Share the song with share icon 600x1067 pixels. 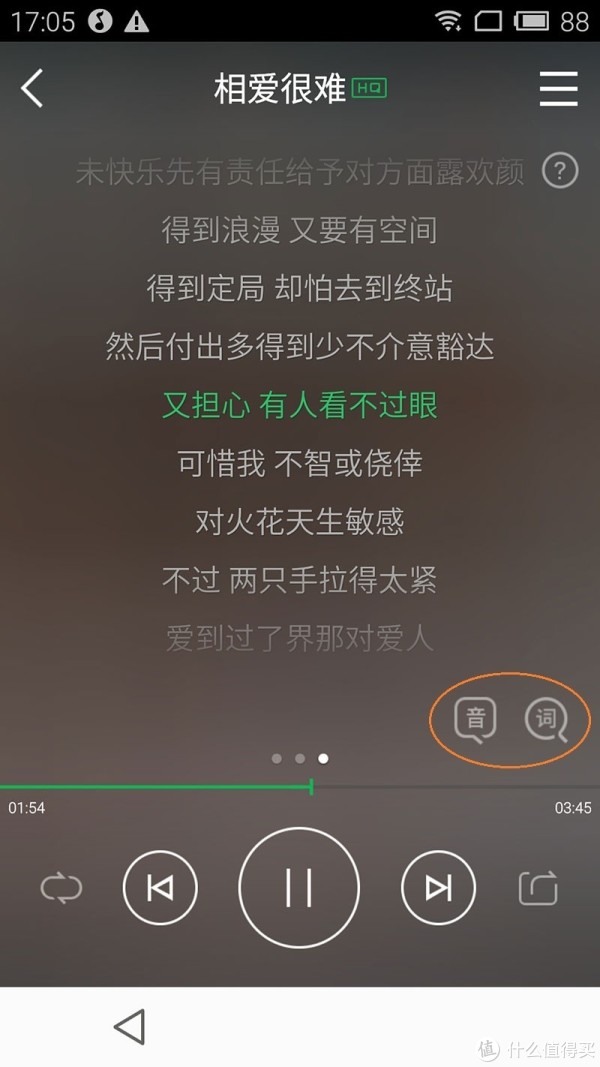[538, 888]
